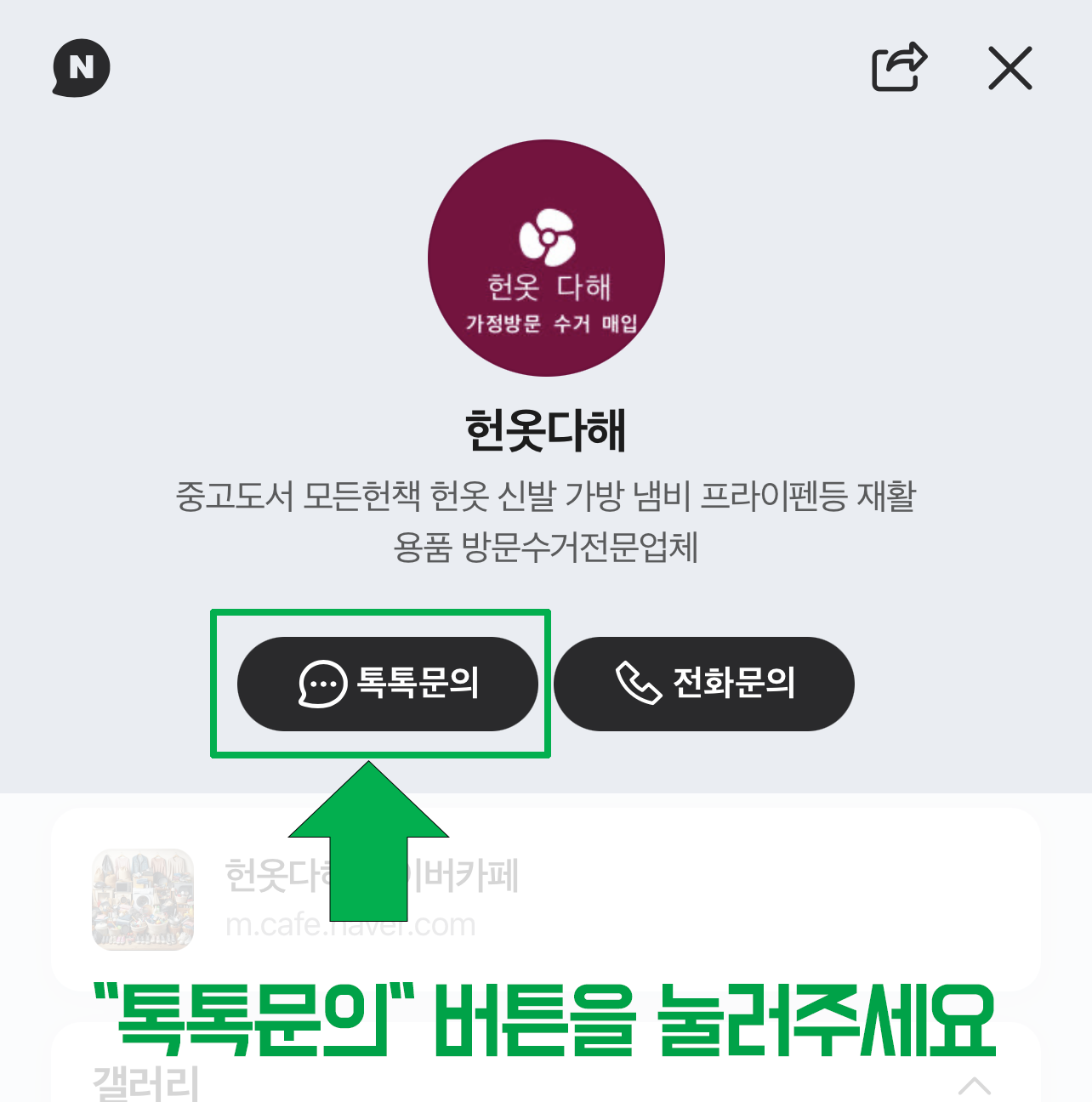This screenshot has width=1092, height=1102.
Task: Open the 헌옷다해 Naver cafe link card
Action: click(x=544, y=899)
